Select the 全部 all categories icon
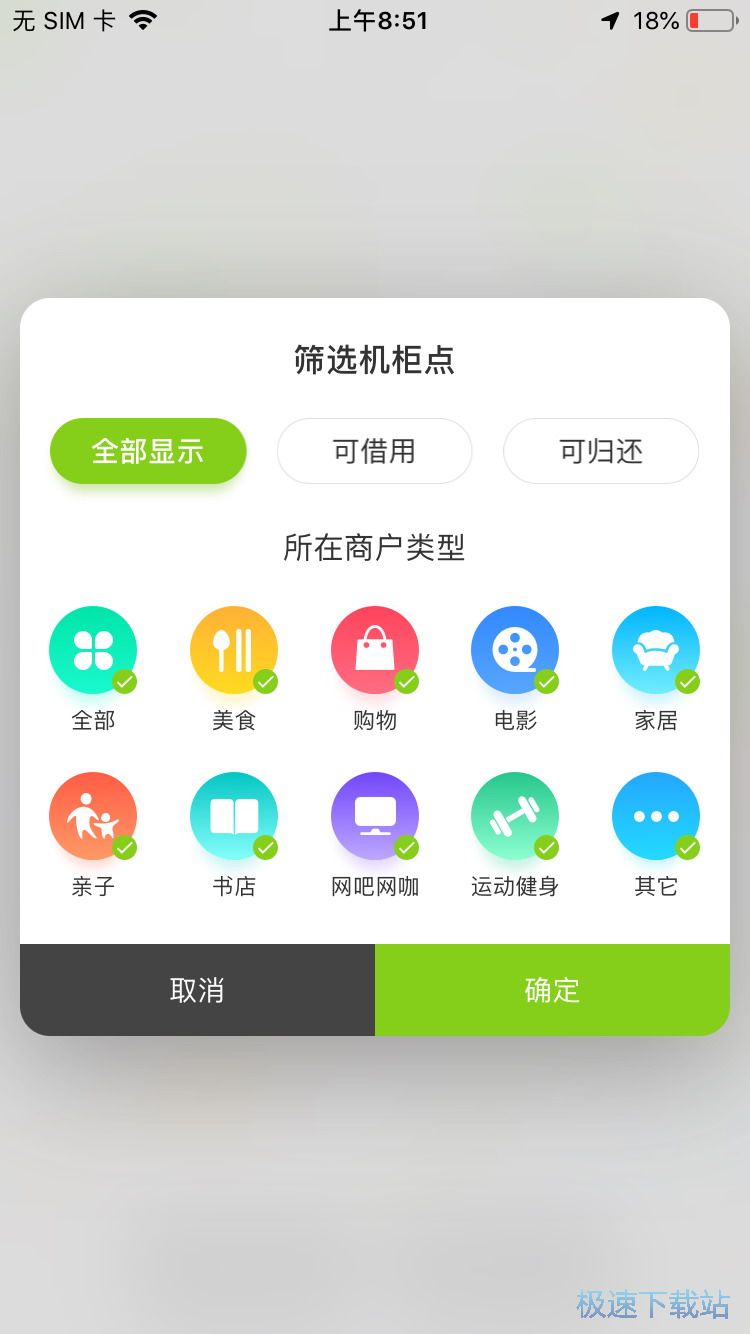Image resolution: width=750 pixels, height=1334 pixels. point(93,649)
